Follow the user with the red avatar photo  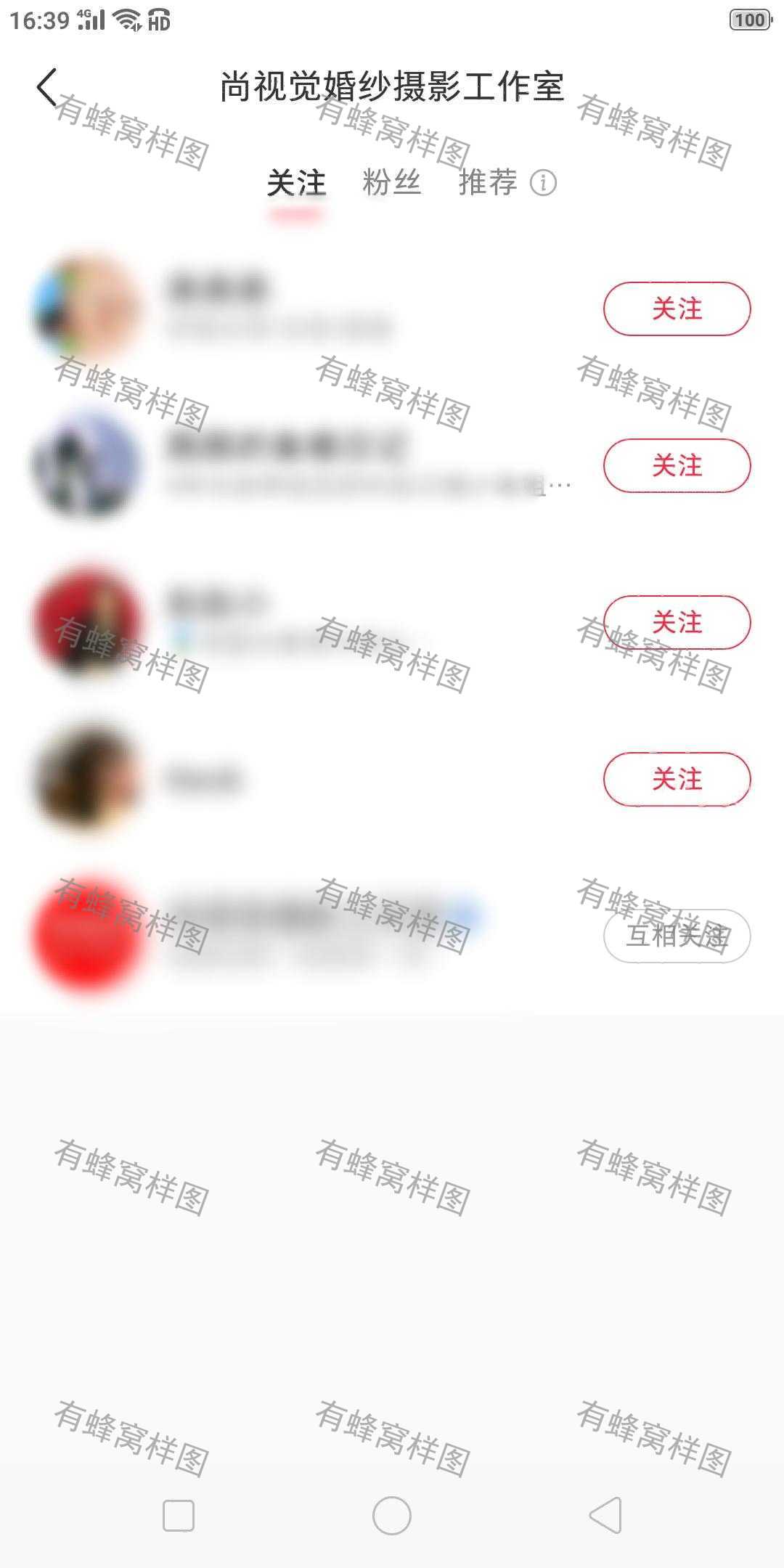point(677,622)
